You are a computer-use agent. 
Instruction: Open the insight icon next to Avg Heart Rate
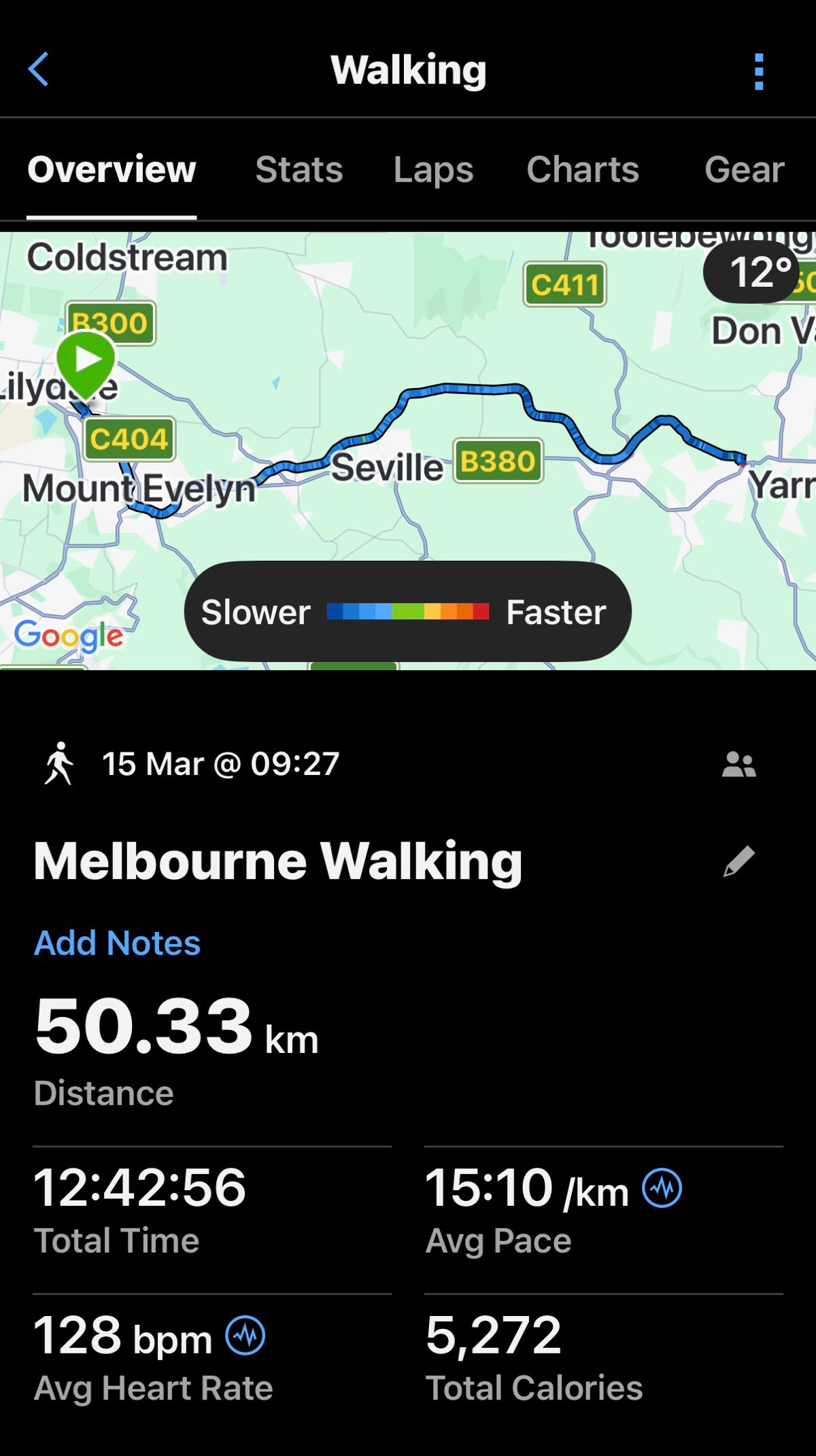(x=245, y=1336)
